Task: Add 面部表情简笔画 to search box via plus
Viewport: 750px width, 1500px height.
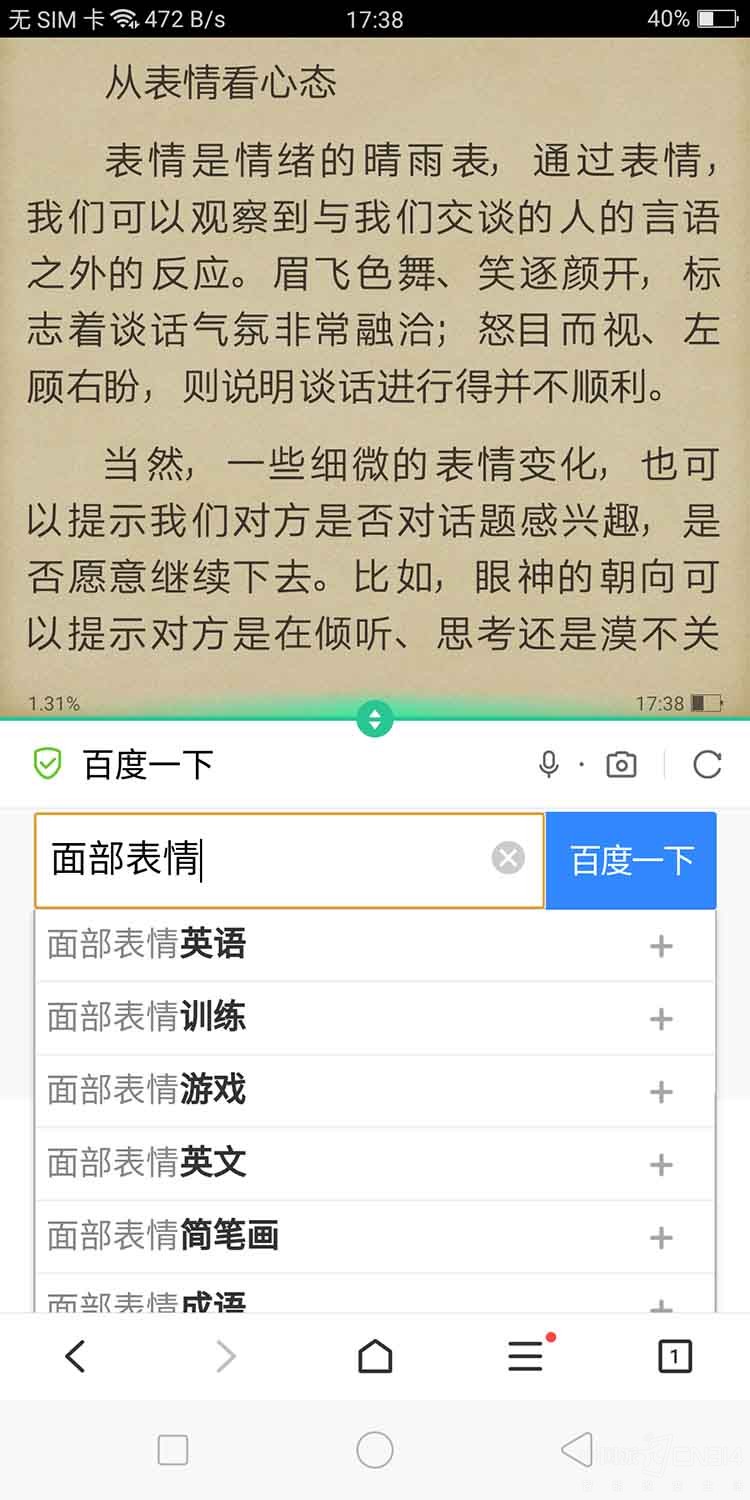Action: [661, 1238]
